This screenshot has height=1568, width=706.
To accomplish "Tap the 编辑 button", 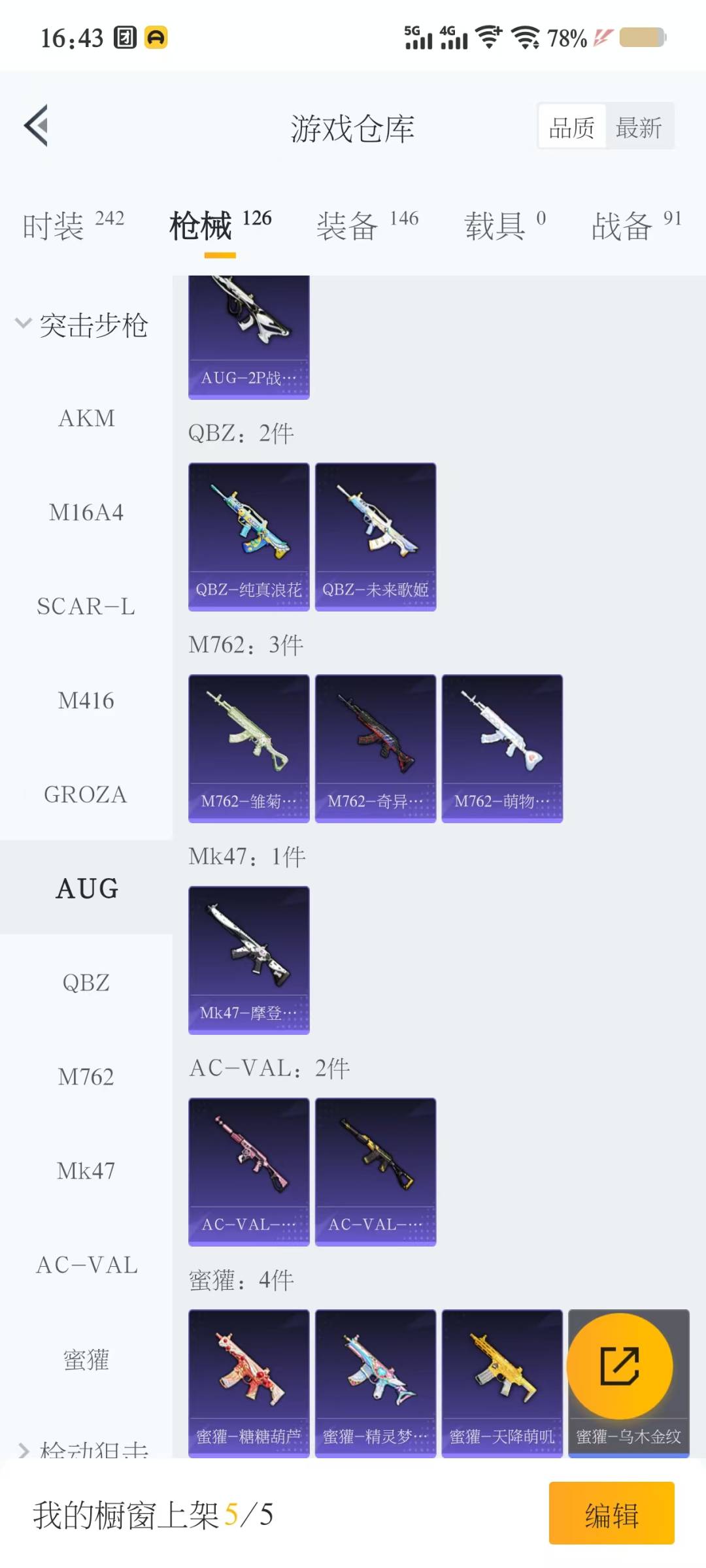I will 611,1514.
